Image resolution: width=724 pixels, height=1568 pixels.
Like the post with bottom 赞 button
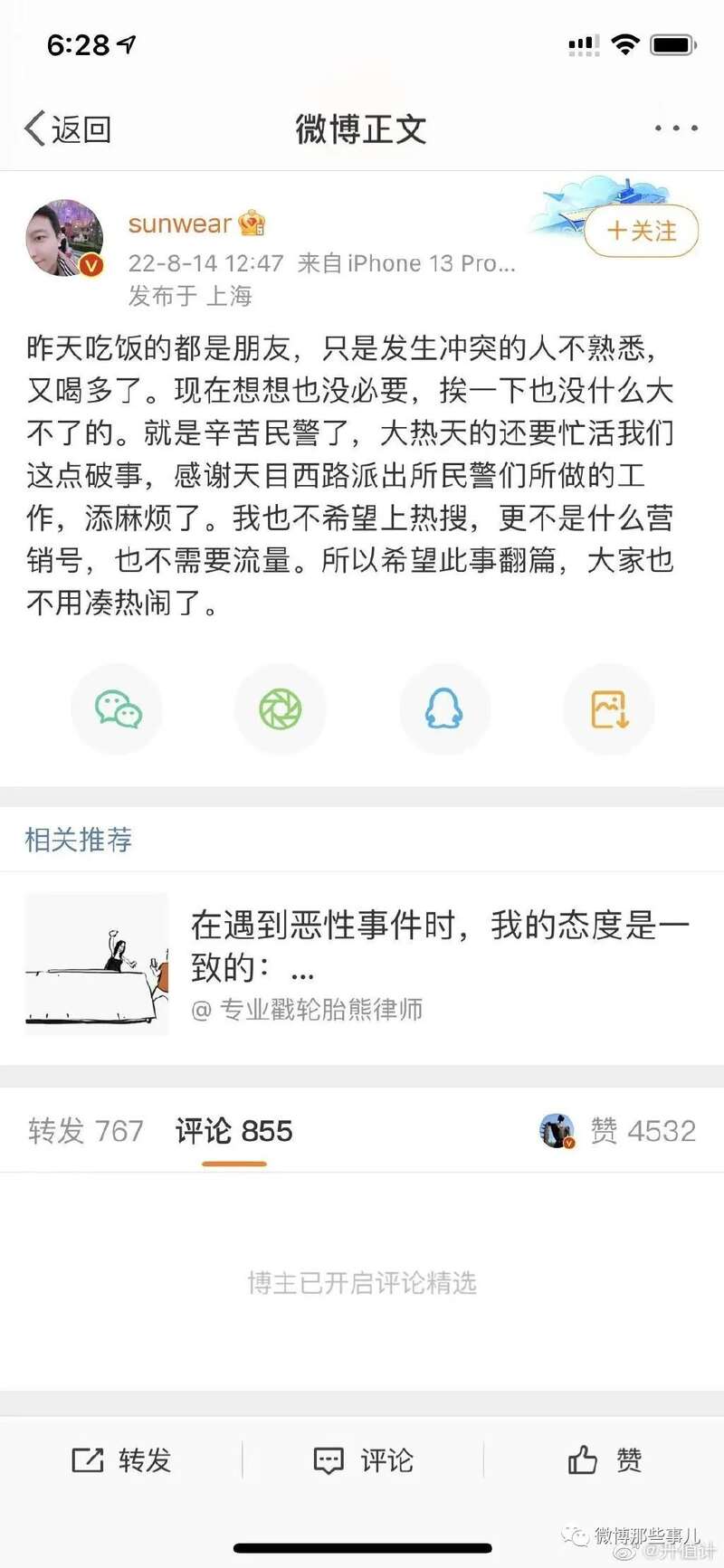click(x=605, y=1459)
